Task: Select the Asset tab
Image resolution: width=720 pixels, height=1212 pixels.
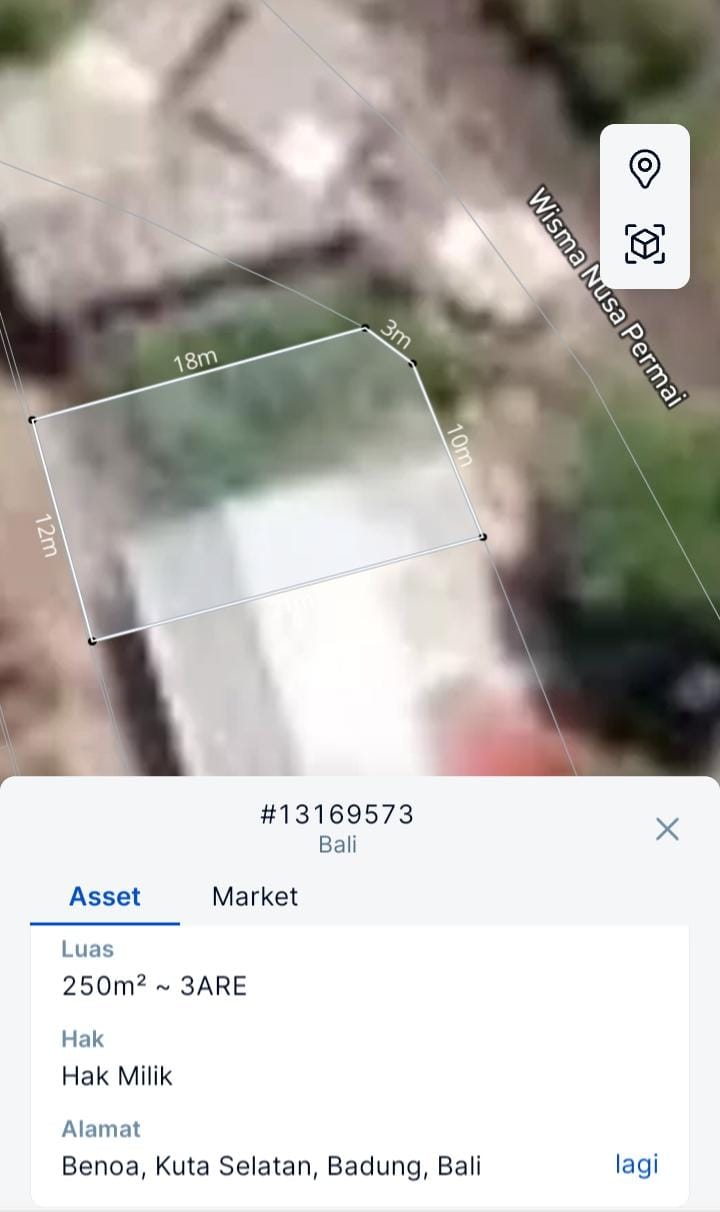Action: pos(105,896)
